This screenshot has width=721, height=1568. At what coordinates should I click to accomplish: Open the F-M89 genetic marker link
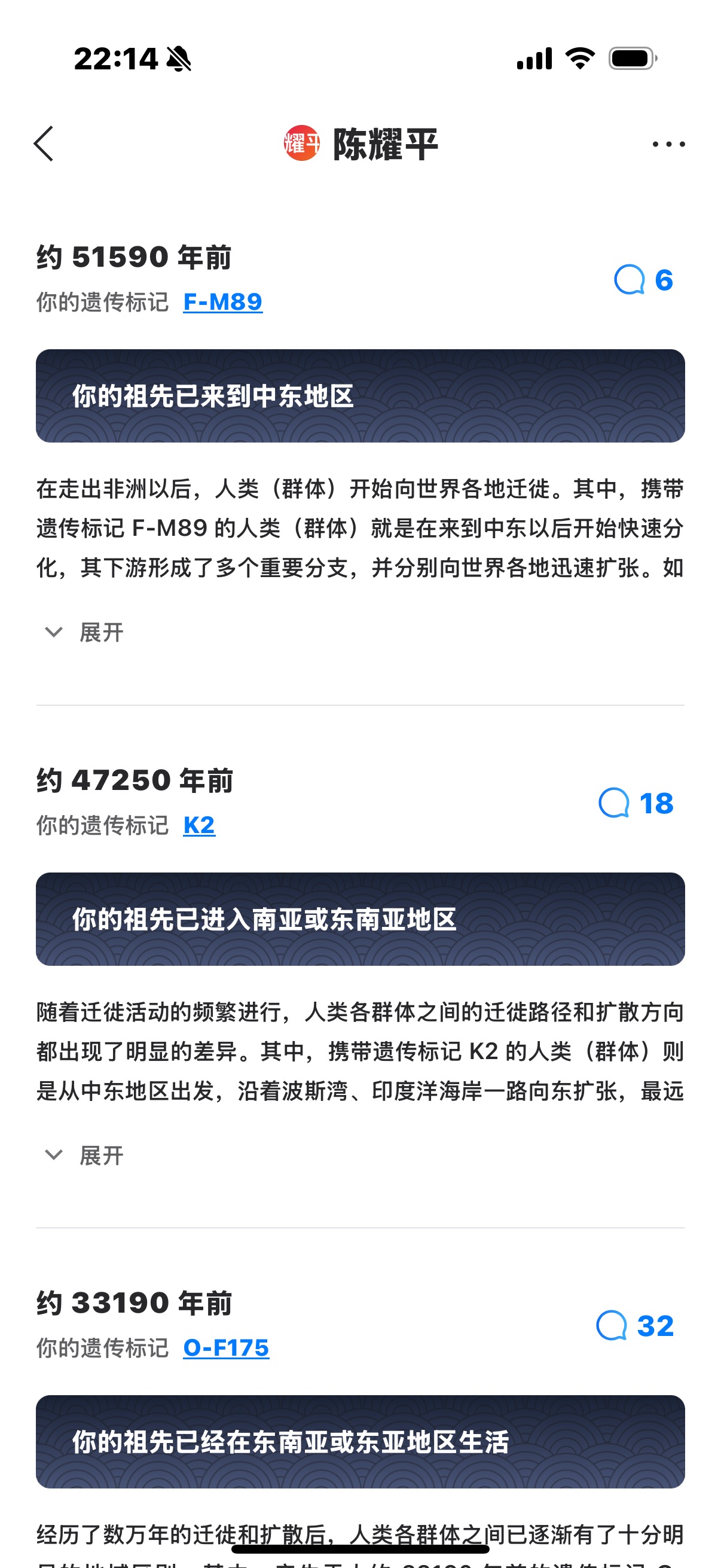click(x=222, y=302)
